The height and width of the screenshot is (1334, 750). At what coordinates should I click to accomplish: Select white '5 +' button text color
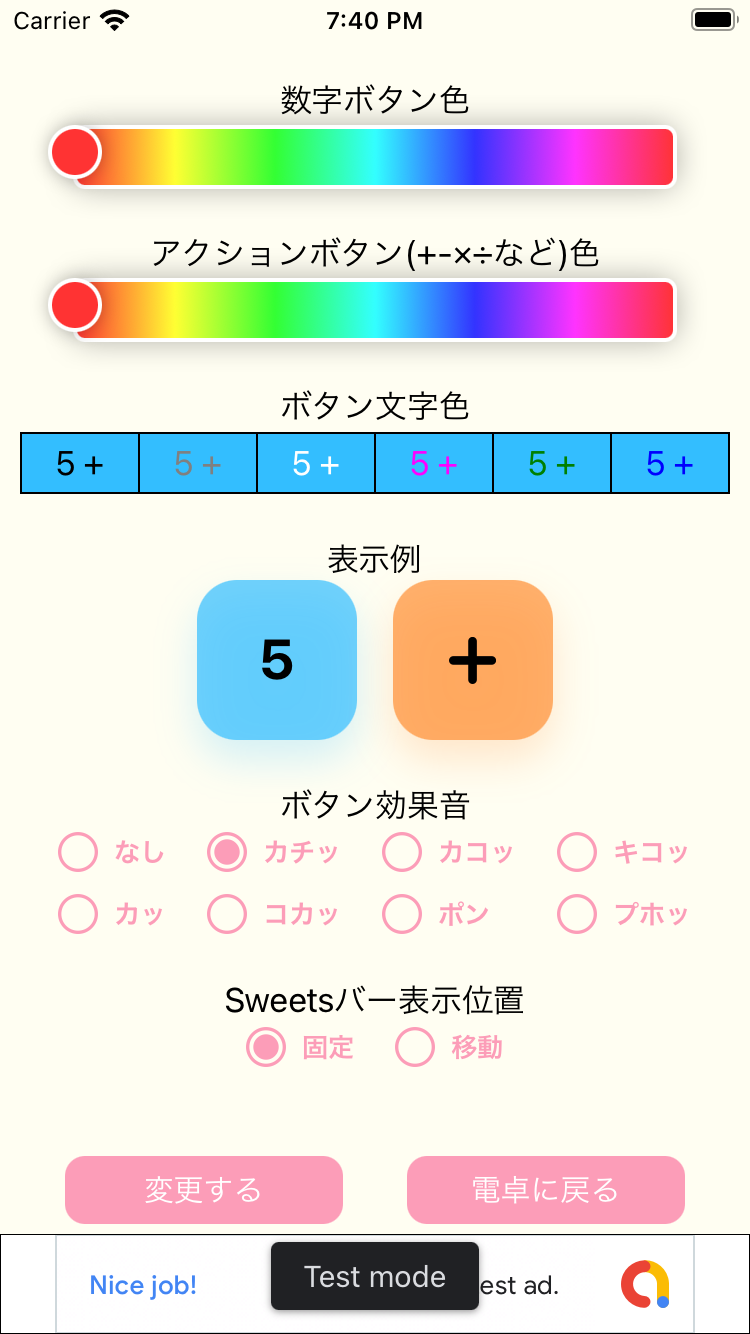point(316,464)
